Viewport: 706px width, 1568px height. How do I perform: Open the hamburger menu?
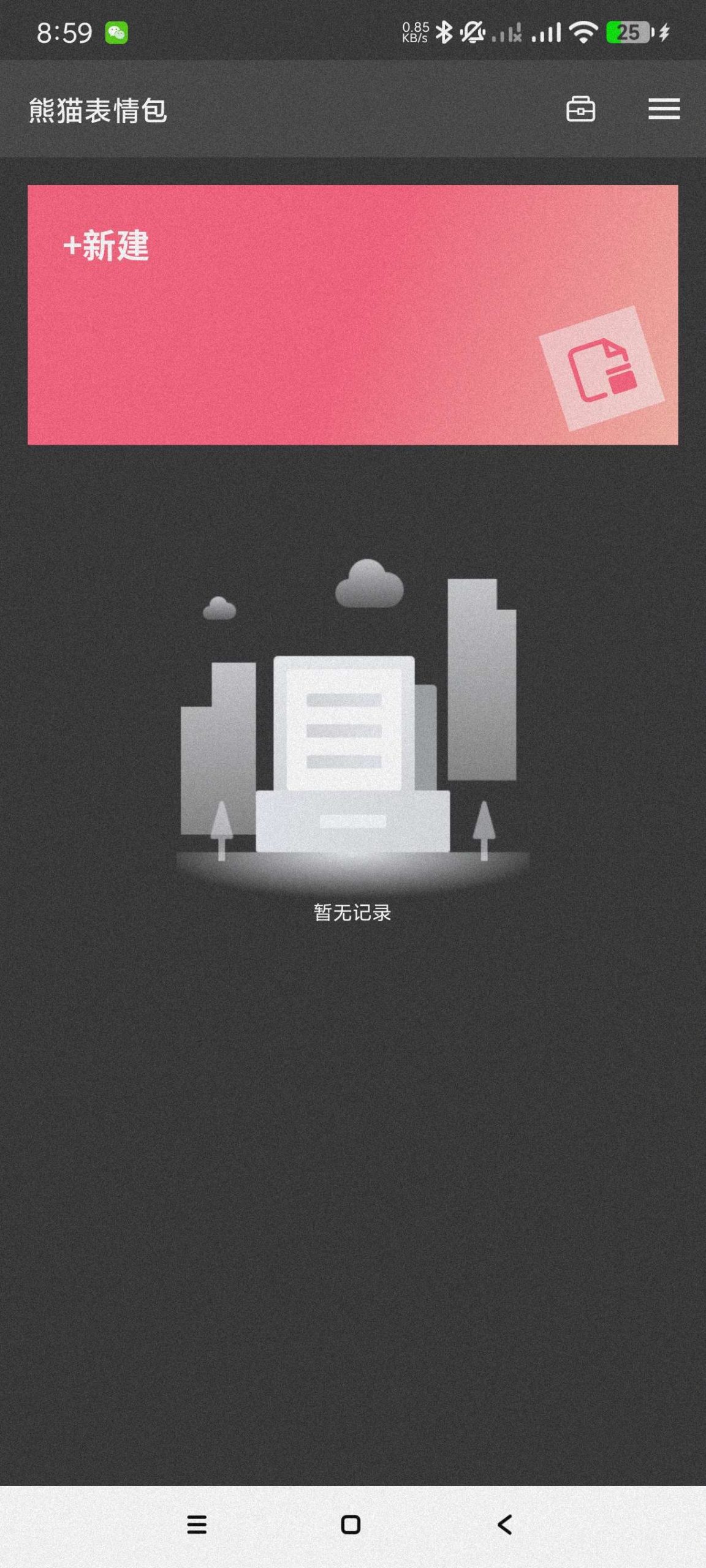click(664, 109)
